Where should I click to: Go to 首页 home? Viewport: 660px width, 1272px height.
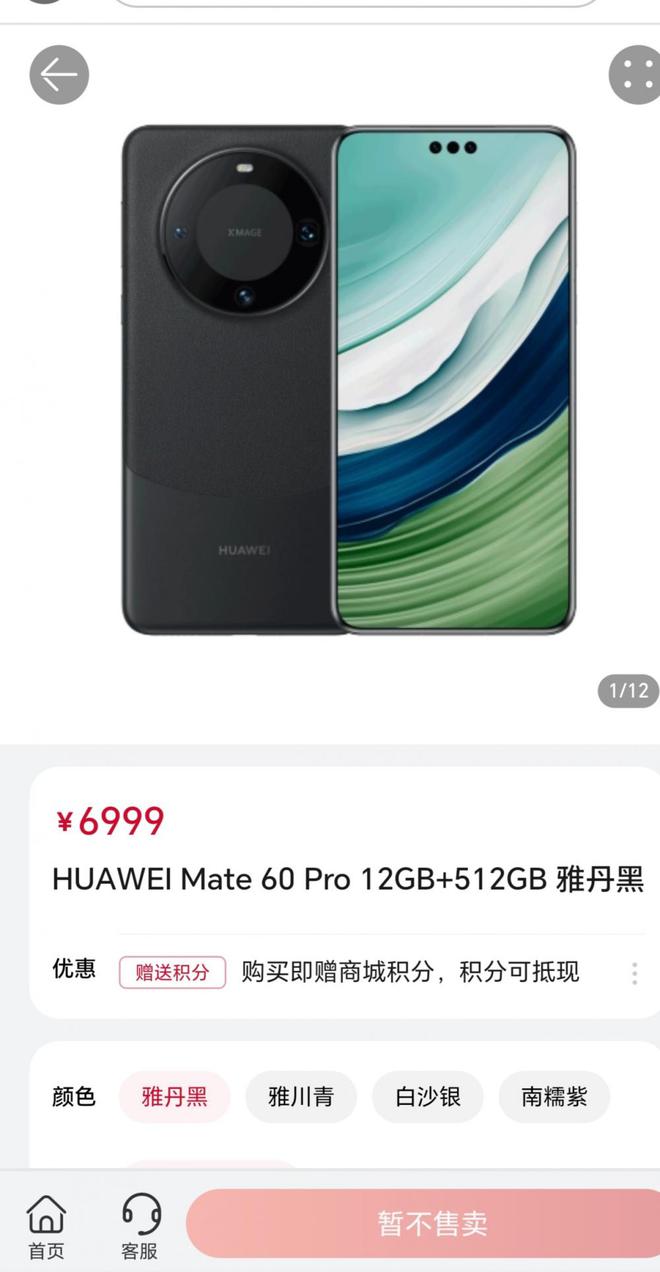[x=46, y=1227]
